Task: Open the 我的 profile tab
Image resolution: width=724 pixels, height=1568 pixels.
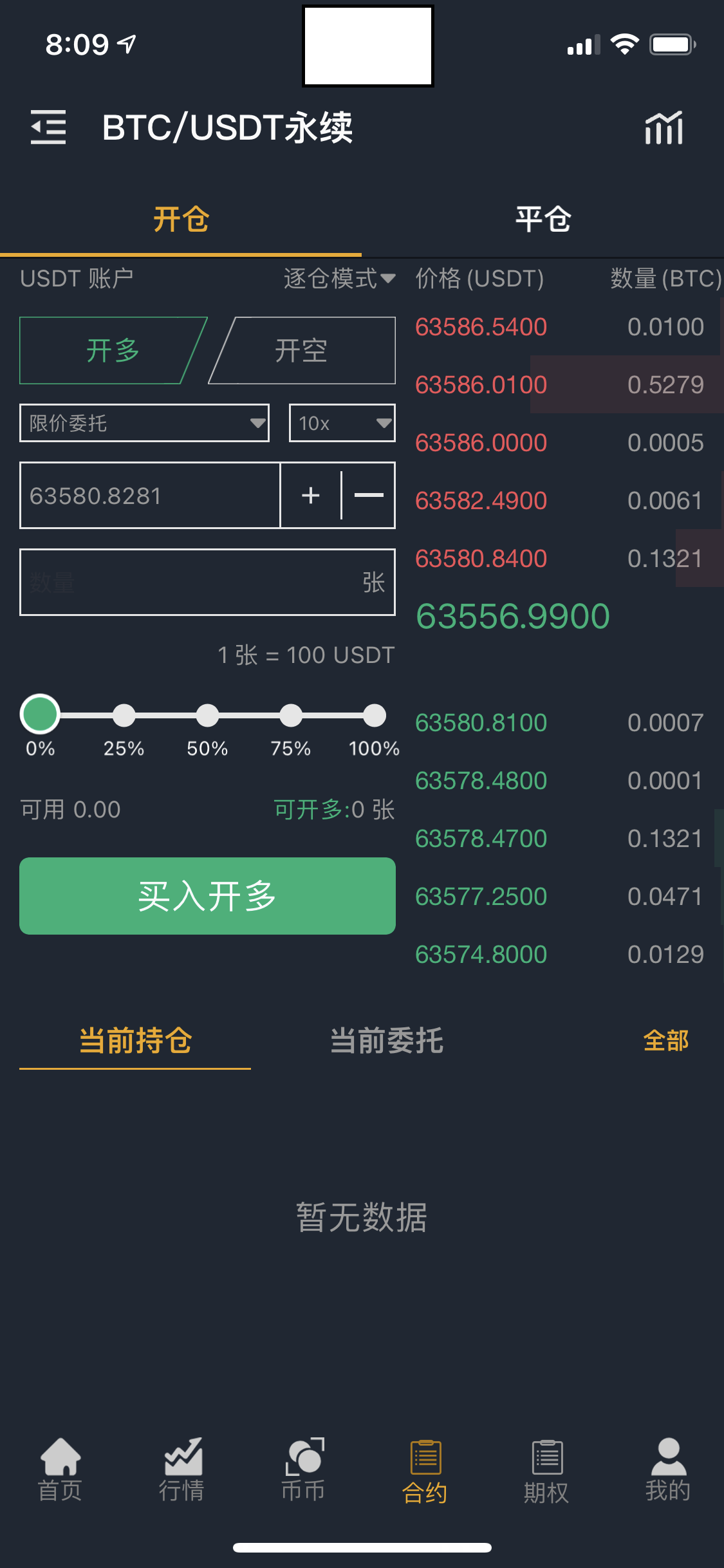Action: tap(668, 1470)
